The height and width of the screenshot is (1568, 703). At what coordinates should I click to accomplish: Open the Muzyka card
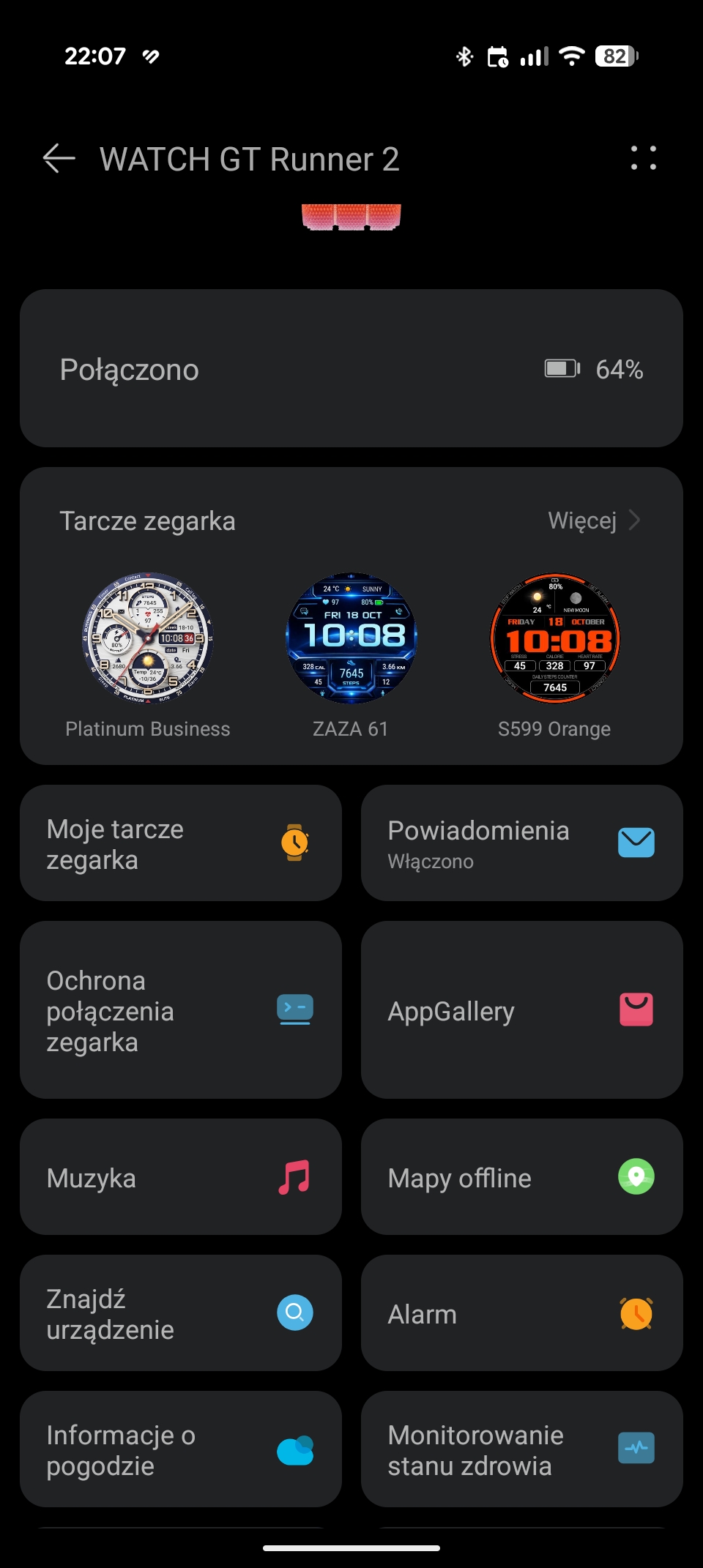181,1177
